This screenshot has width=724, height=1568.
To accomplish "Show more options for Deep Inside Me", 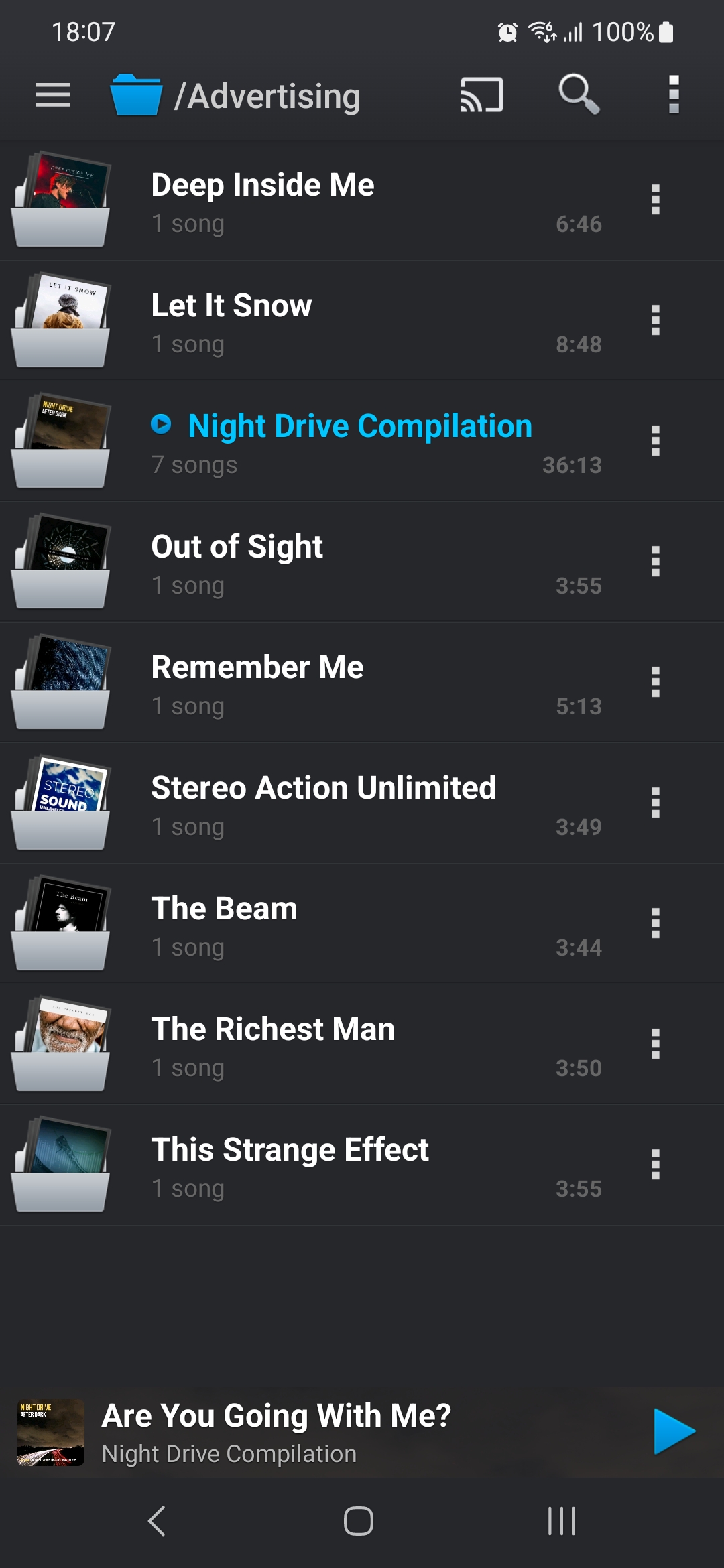I will pos(656,200).
